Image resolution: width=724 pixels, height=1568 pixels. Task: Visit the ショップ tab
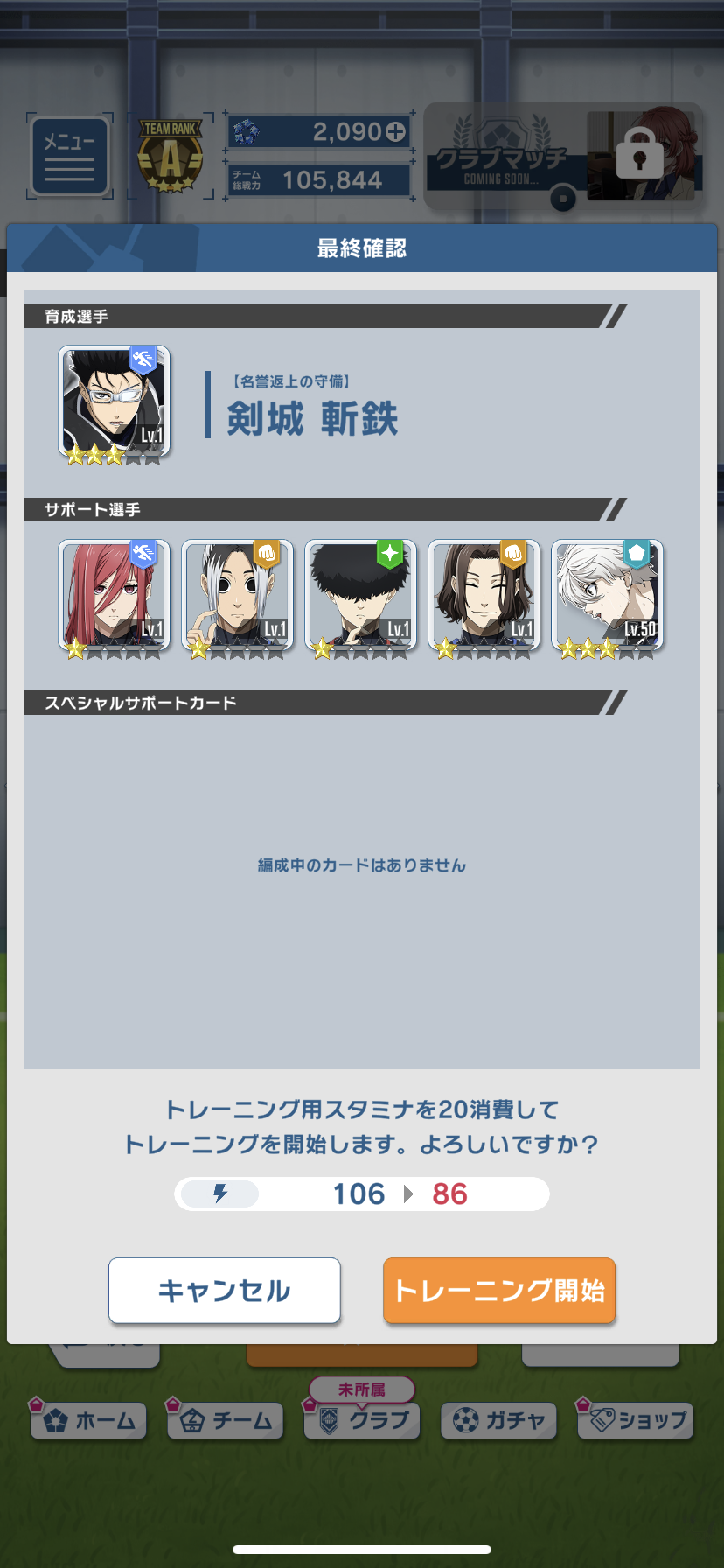pyautogui.click(x=636, y=1420)
